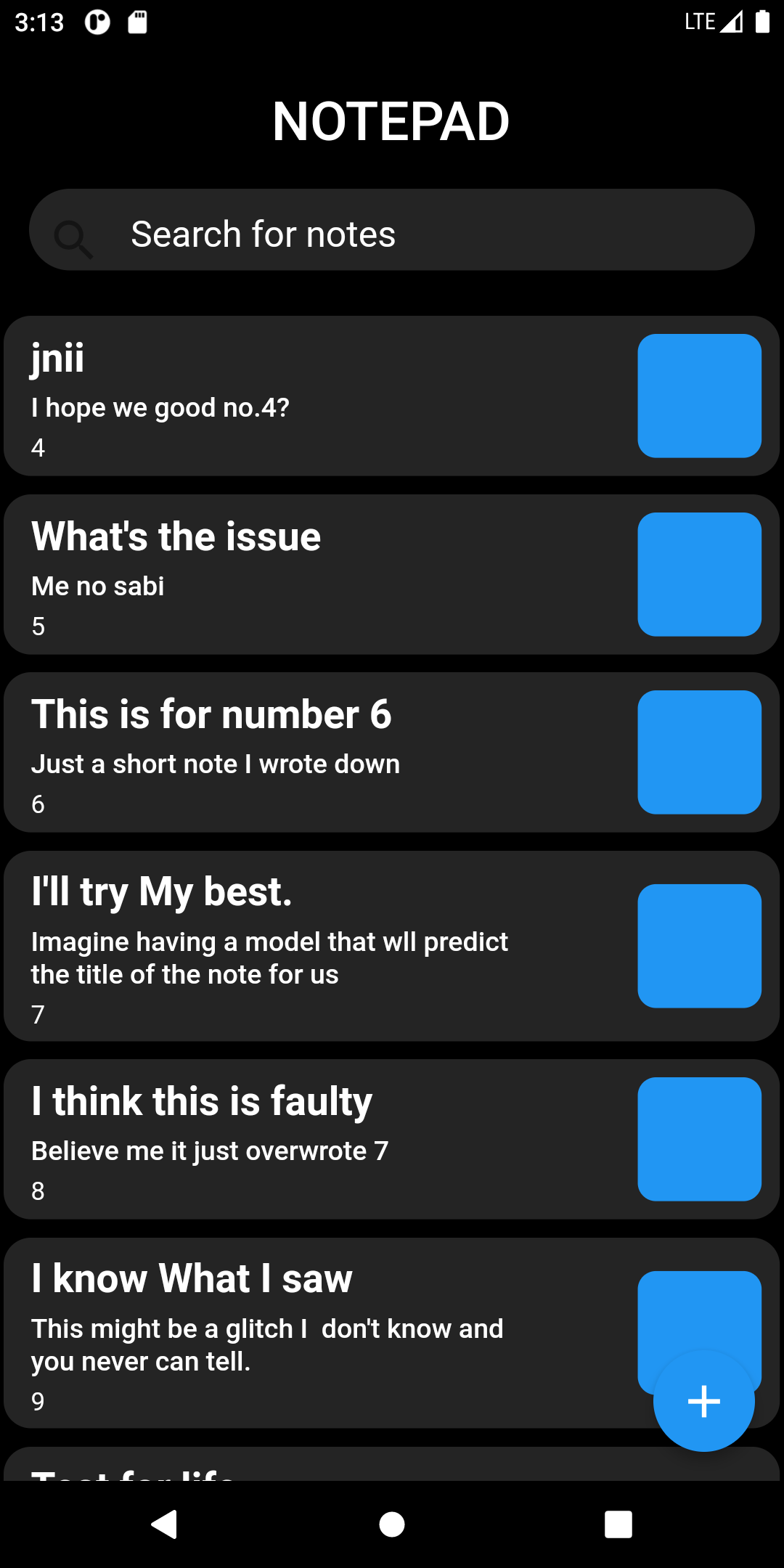Tap the blue square on note number 6
The image size is (784, 1568).
699,752
